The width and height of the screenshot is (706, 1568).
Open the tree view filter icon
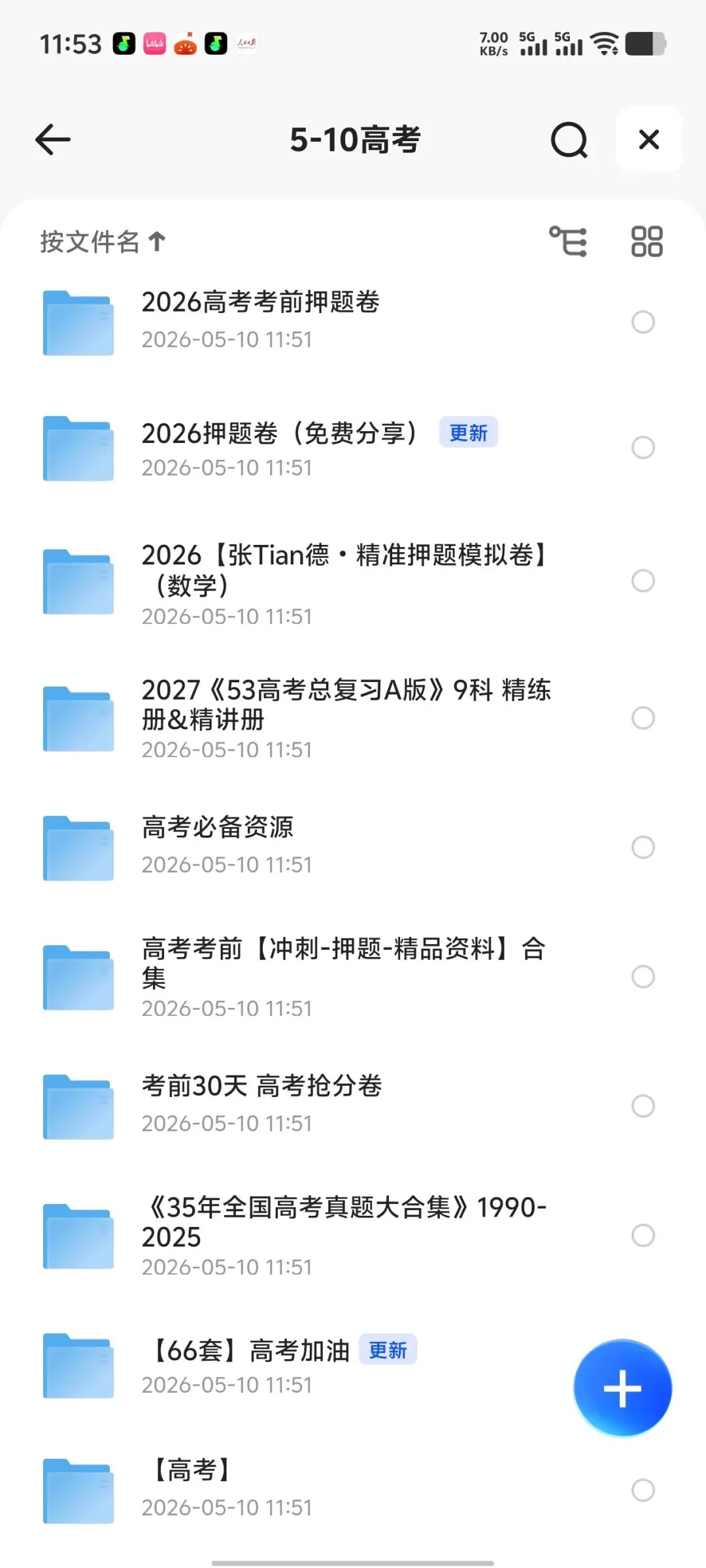coord(568,242)
